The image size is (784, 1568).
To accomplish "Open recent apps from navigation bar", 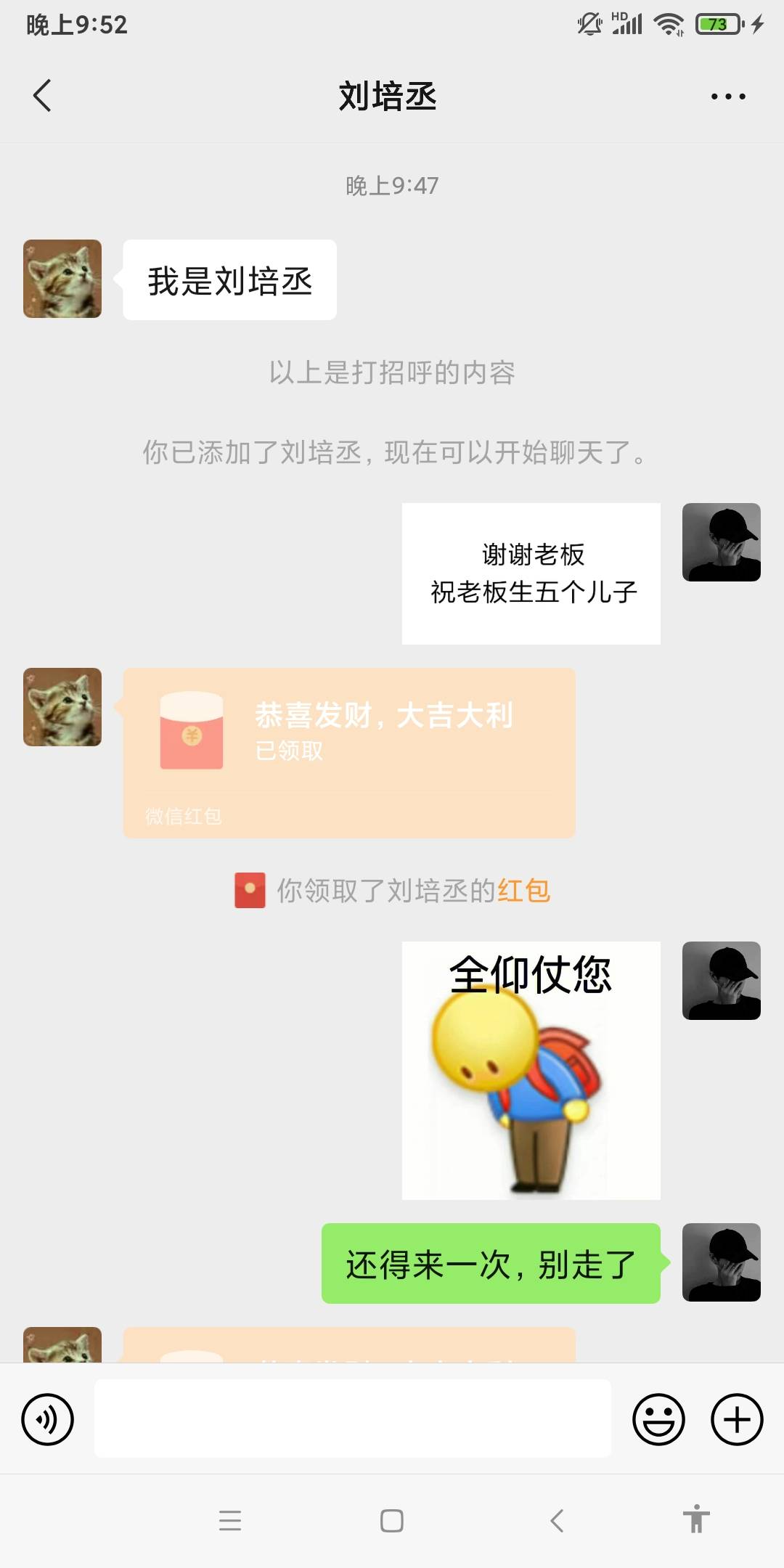I will pos(230,1521).
